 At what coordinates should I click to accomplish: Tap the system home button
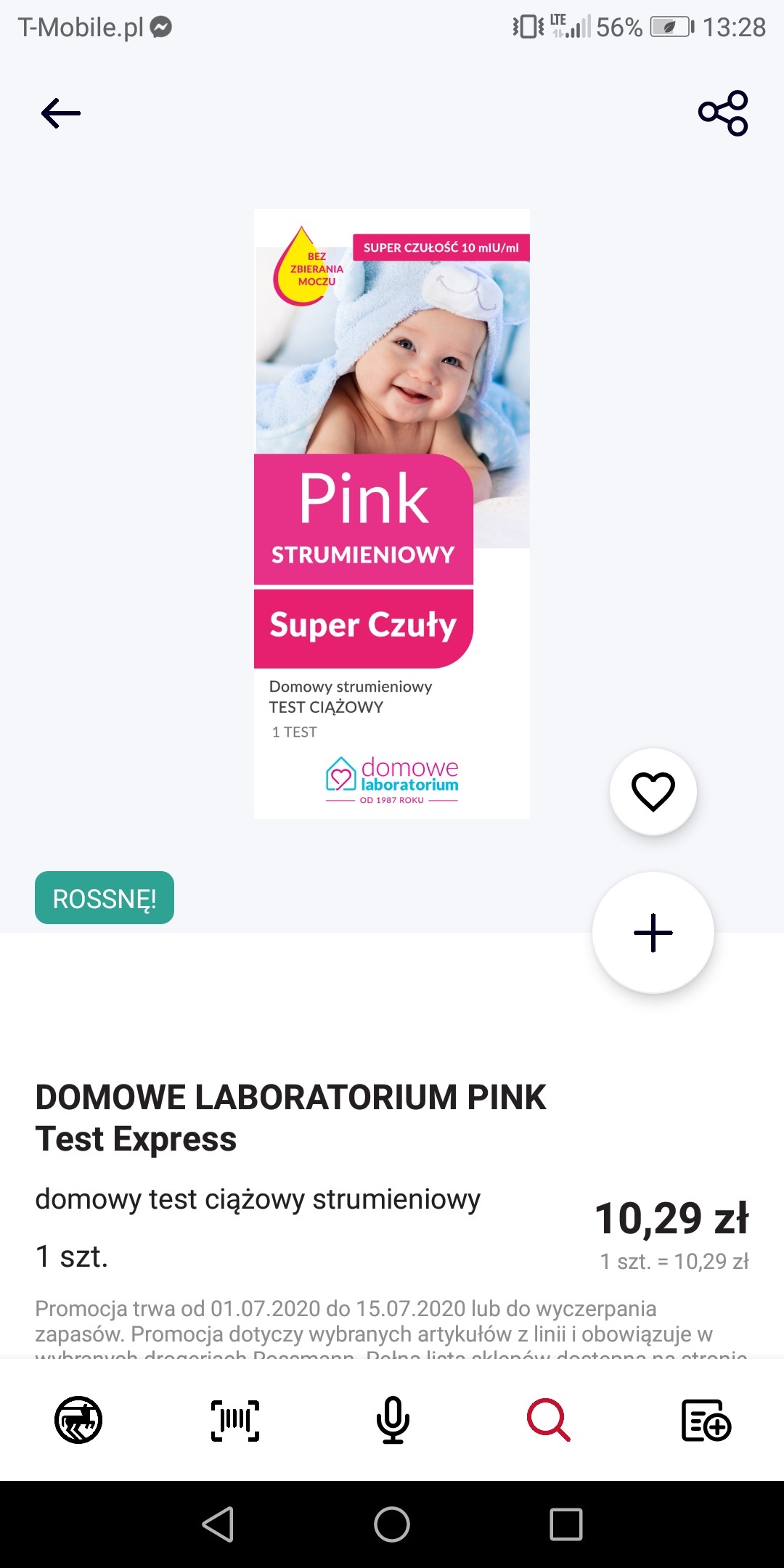click(x=392, y=1524)
